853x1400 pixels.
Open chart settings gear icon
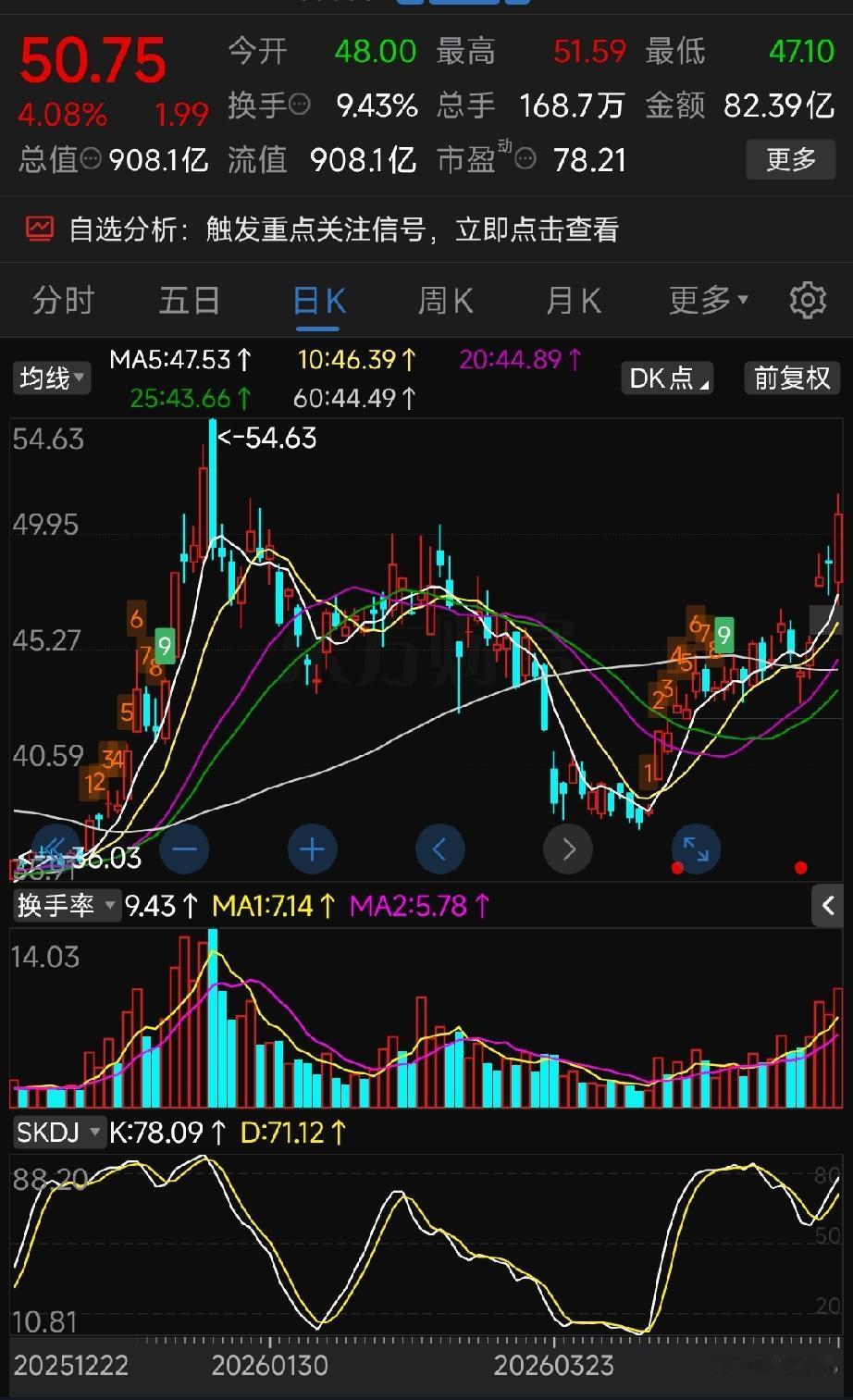[x=808, y=301]
